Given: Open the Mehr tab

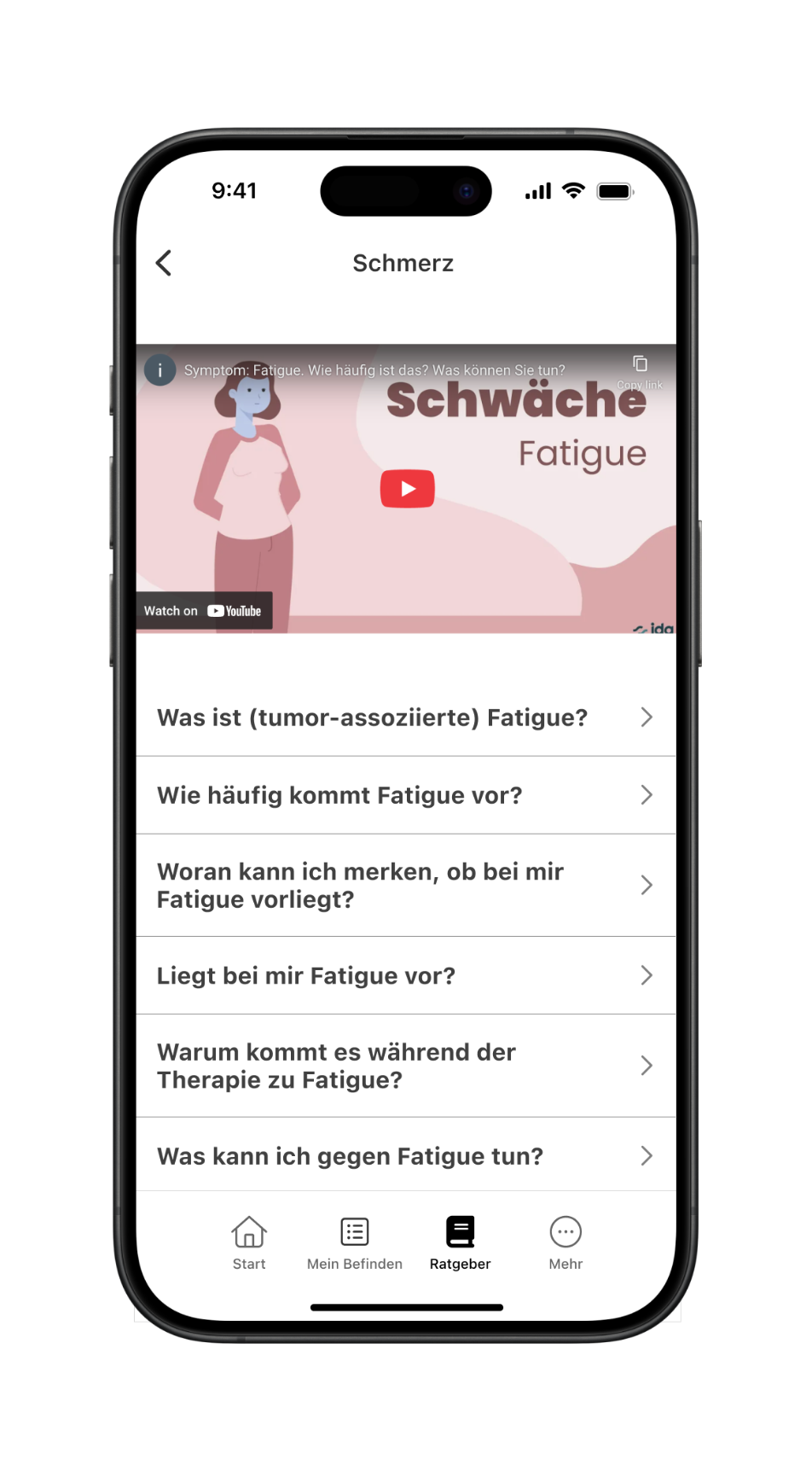Looking at the screenshot, I should pyautogui.click(x=565, y=1243).
